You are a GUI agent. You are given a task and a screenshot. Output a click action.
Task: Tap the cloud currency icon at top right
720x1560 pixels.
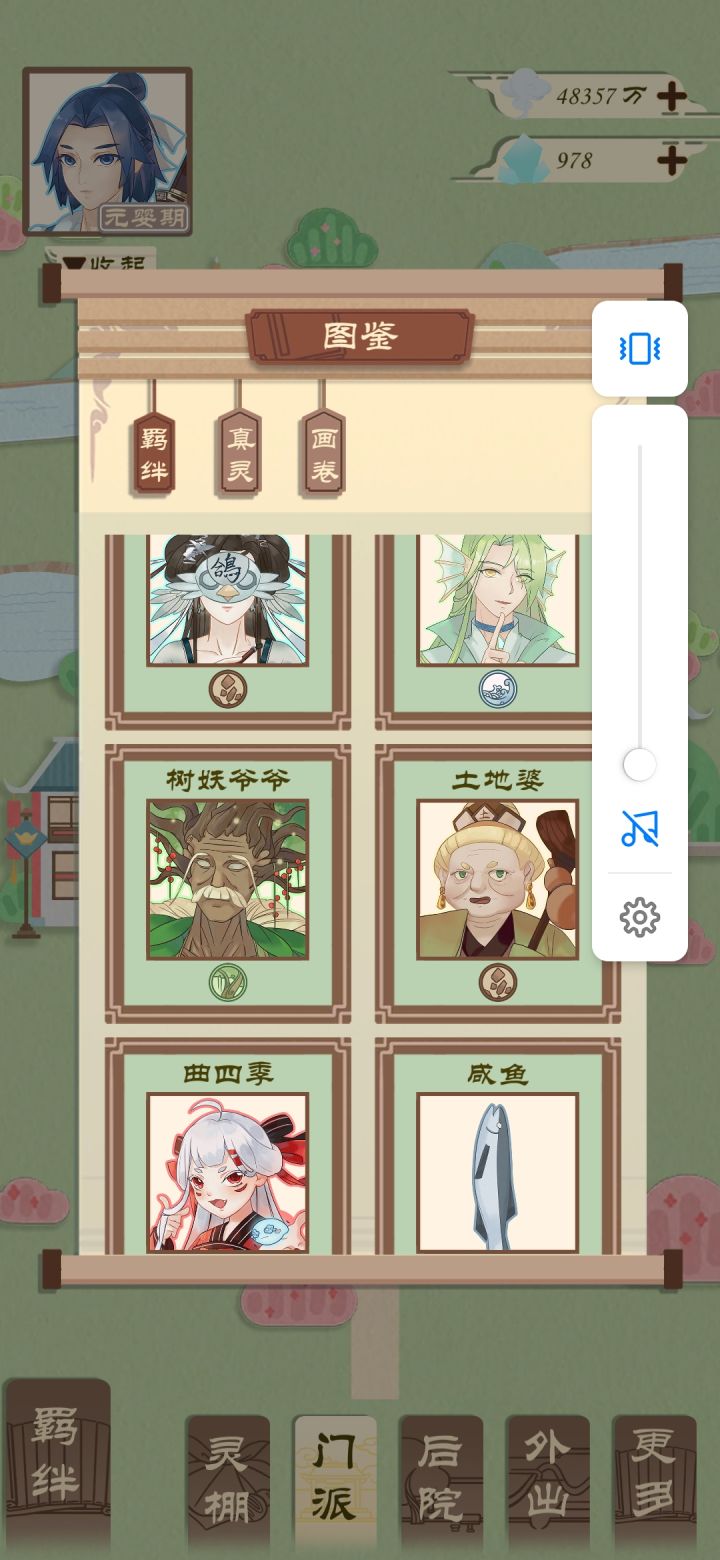[x=525, y=88]
